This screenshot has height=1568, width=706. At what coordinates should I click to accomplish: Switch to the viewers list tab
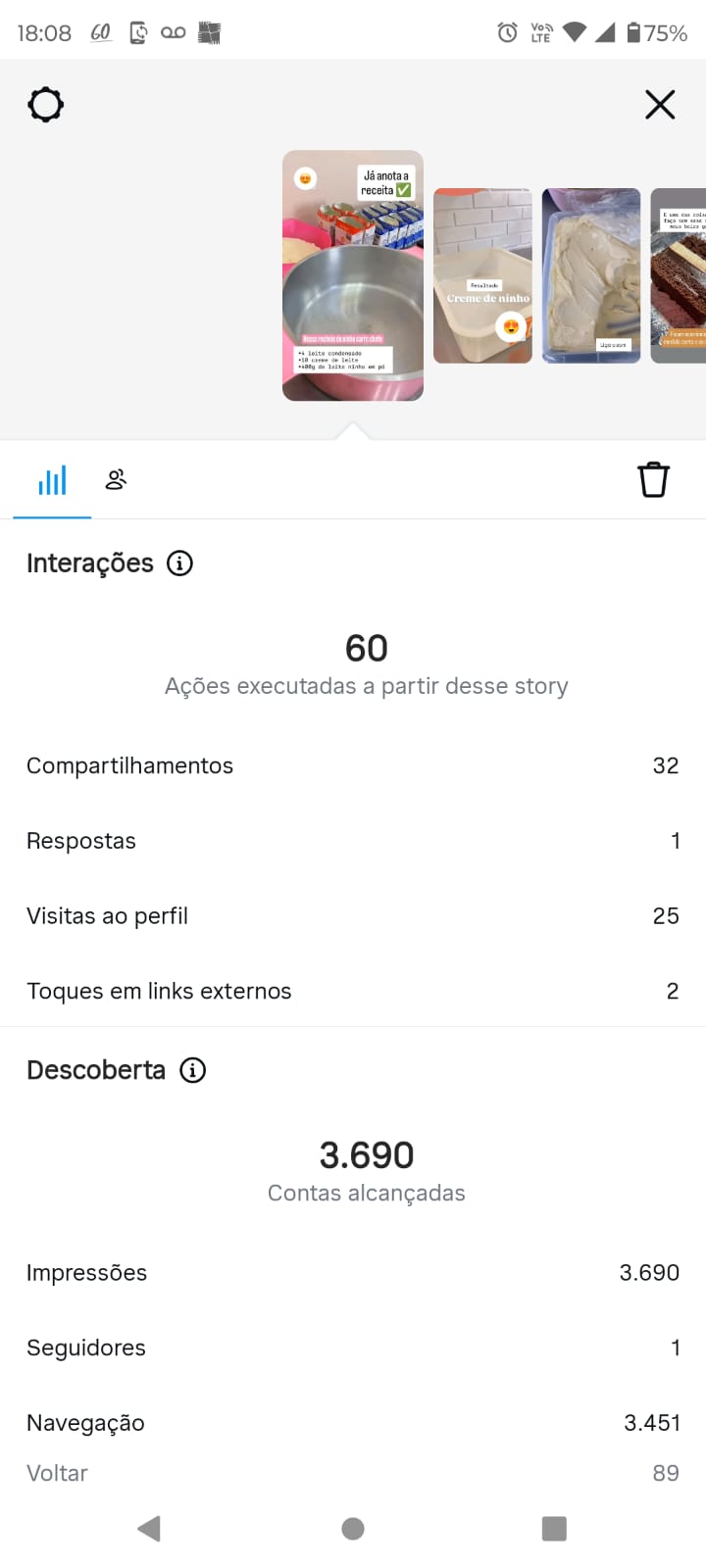[x=116, y=480]
